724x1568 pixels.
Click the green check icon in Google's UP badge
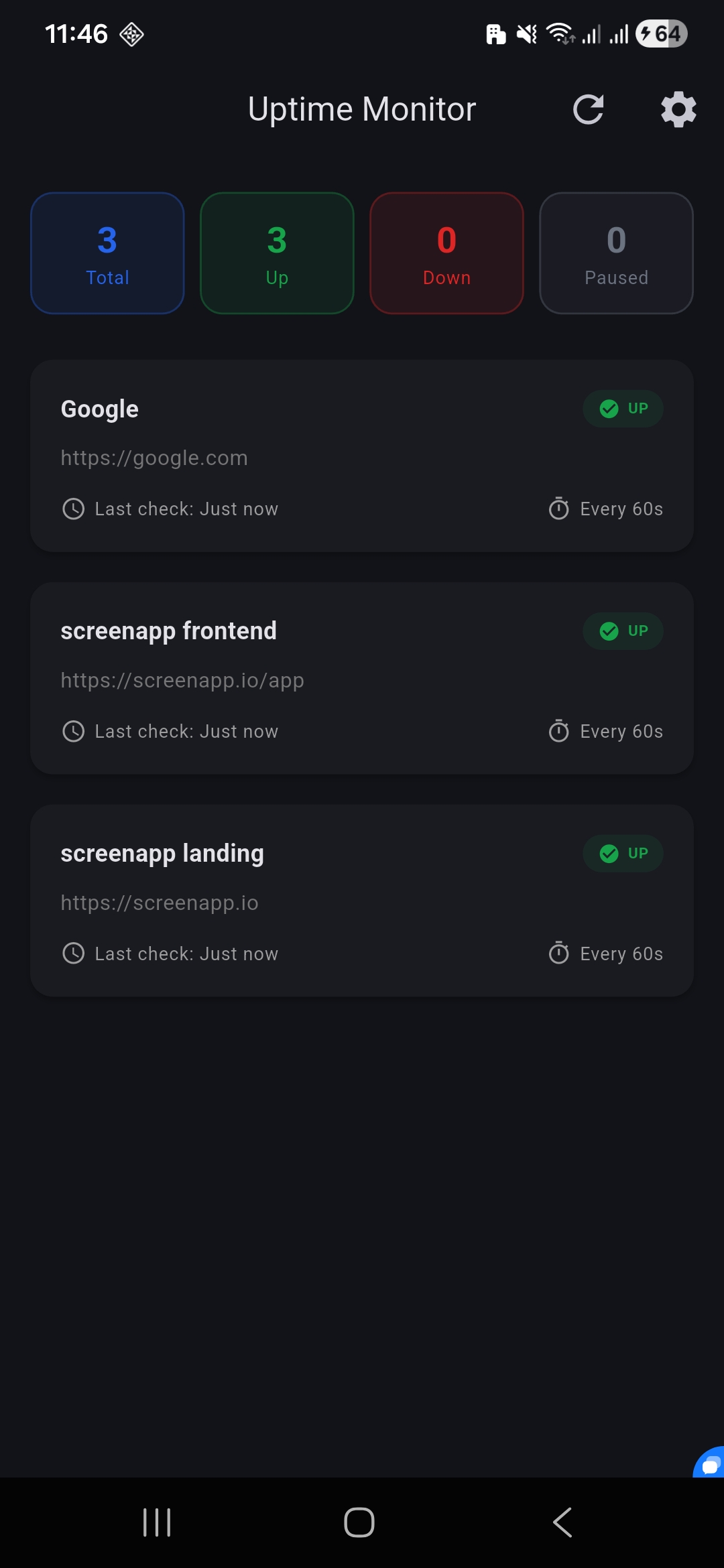pyautogui.click(x=609, y=409)
